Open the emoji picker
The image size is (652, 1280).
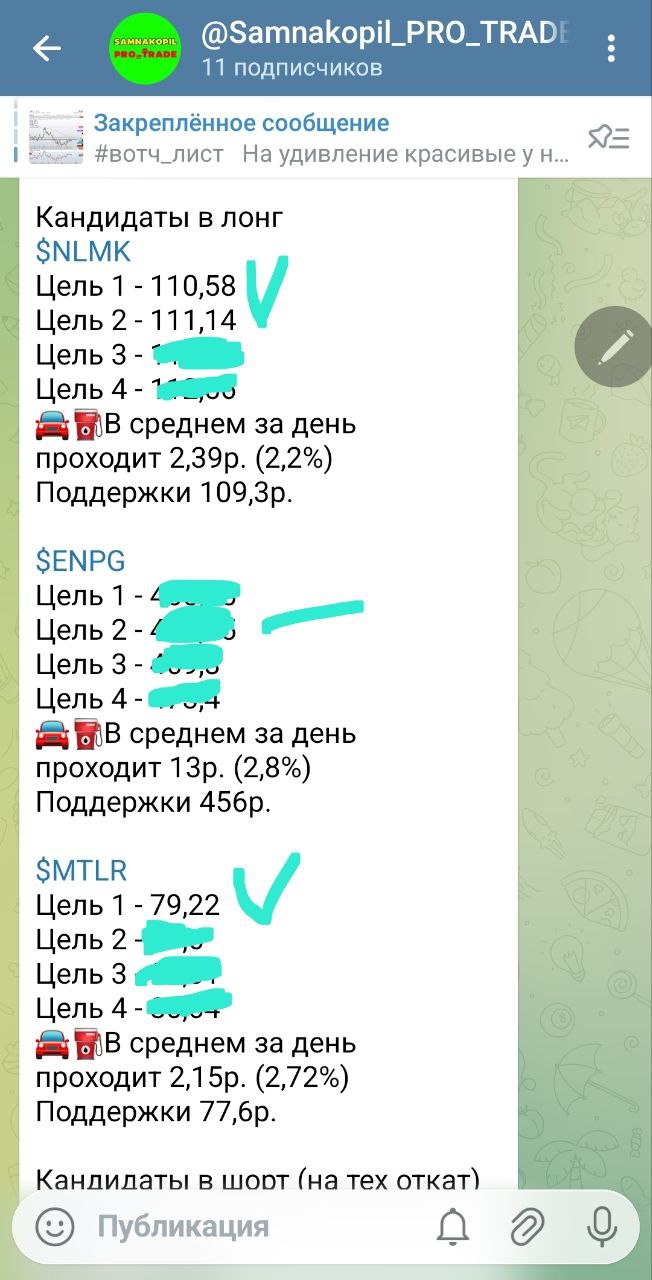point(55,1226)
